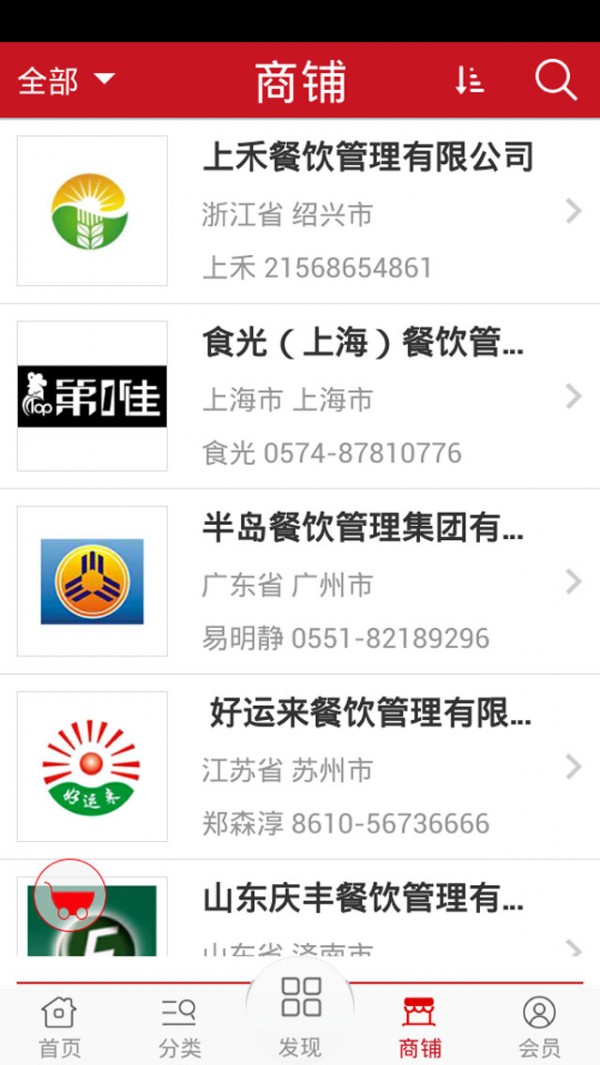Select the 商铺 tab

(x=420, y=1027)
